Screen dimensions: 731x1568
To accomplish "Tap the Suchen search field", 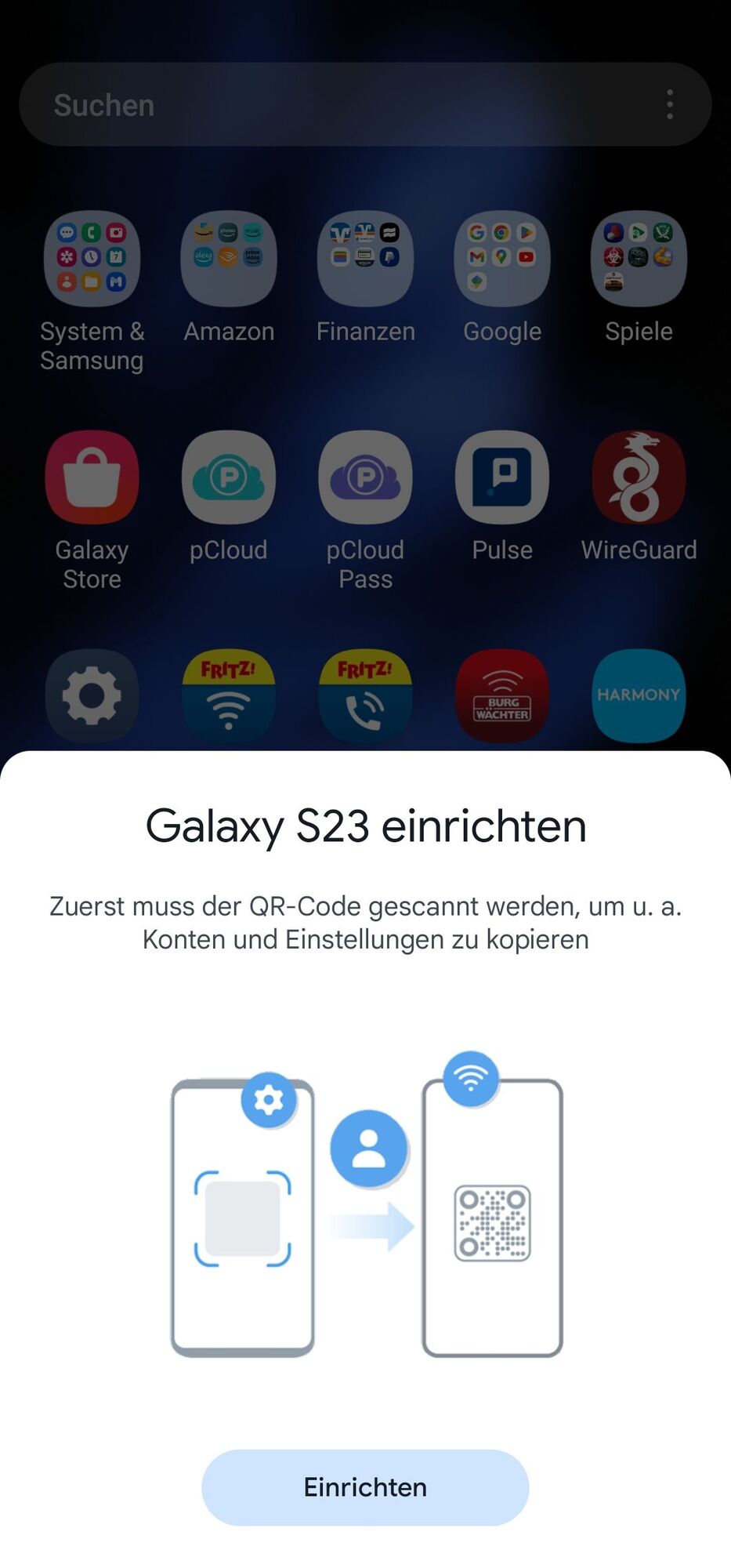I will tap(313, 103).
